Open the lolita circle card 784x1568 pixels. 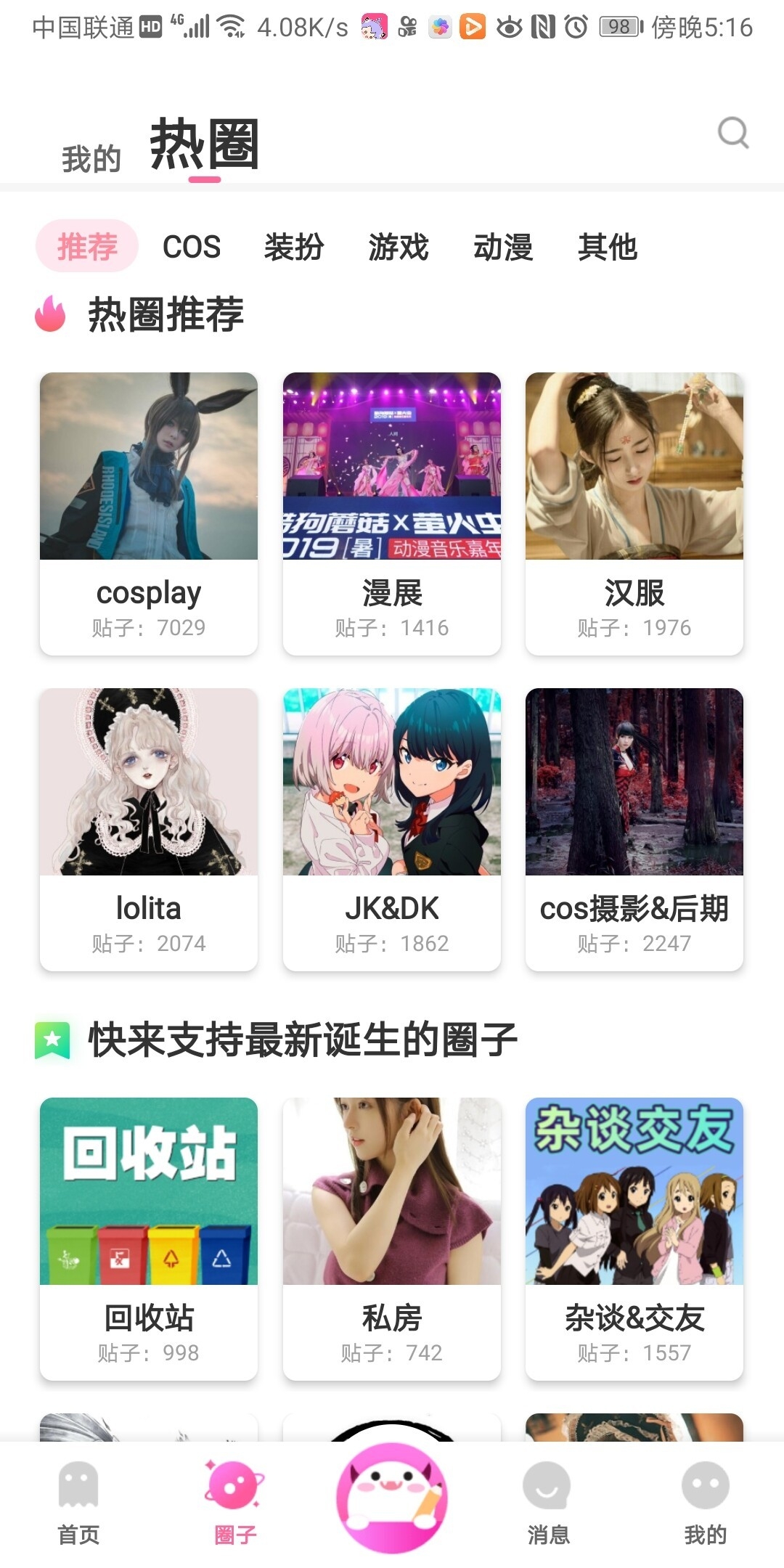(149, 829)
